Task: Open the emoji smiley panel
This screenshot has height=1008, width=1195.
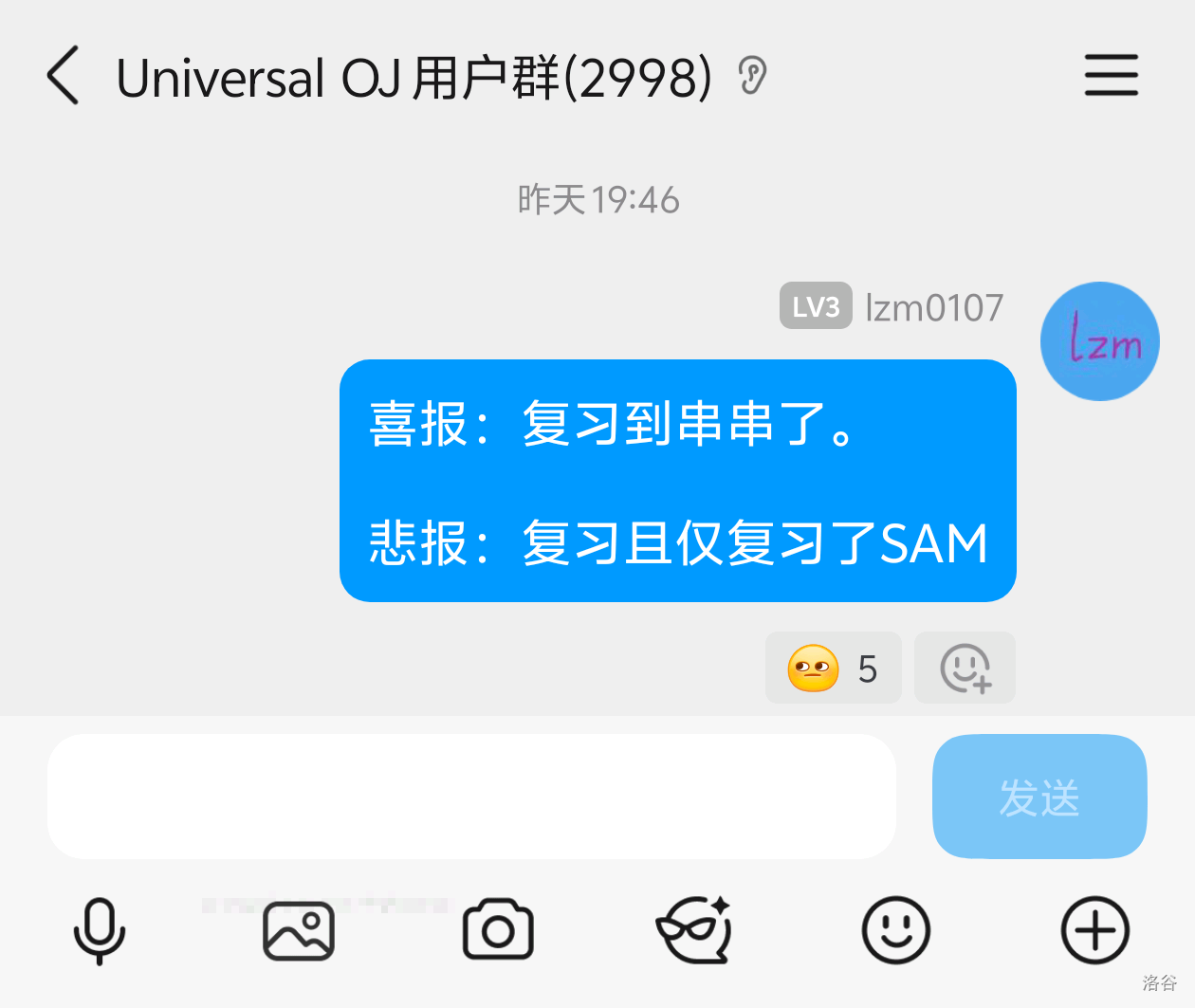Action: 895,930
